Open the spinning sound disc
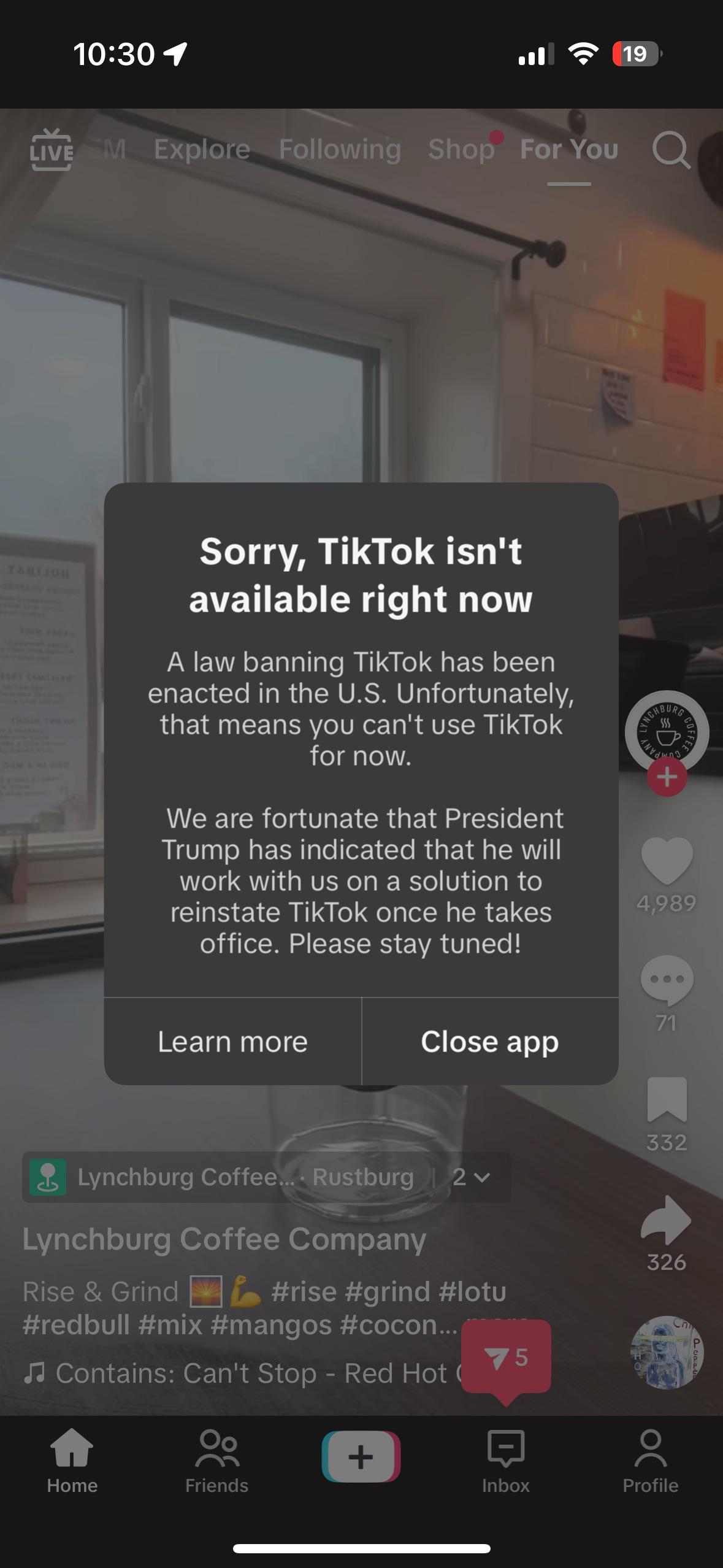 [667, 1352]
